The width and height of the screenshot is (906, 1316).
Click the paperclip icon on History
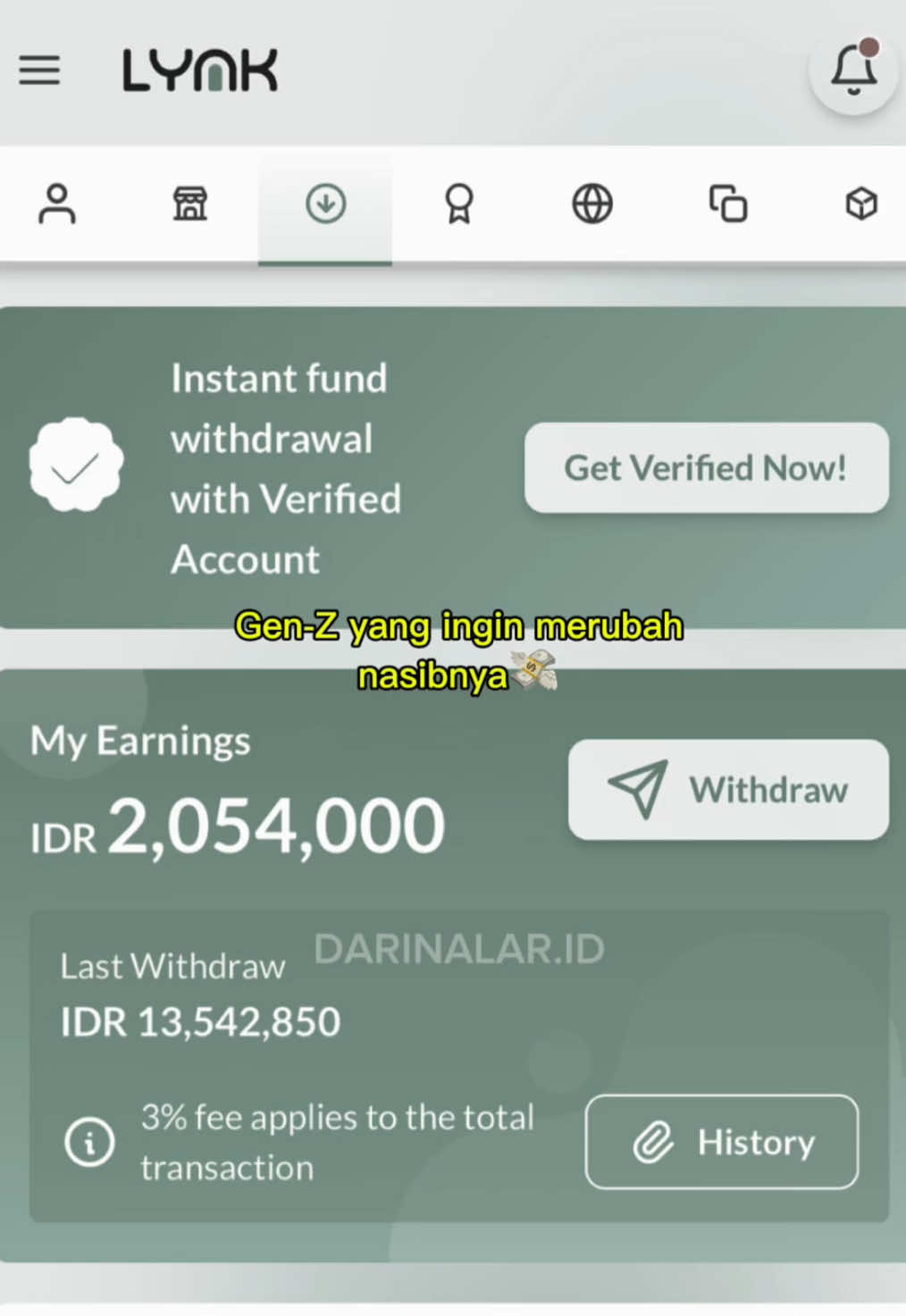[x=653, y=1142]
